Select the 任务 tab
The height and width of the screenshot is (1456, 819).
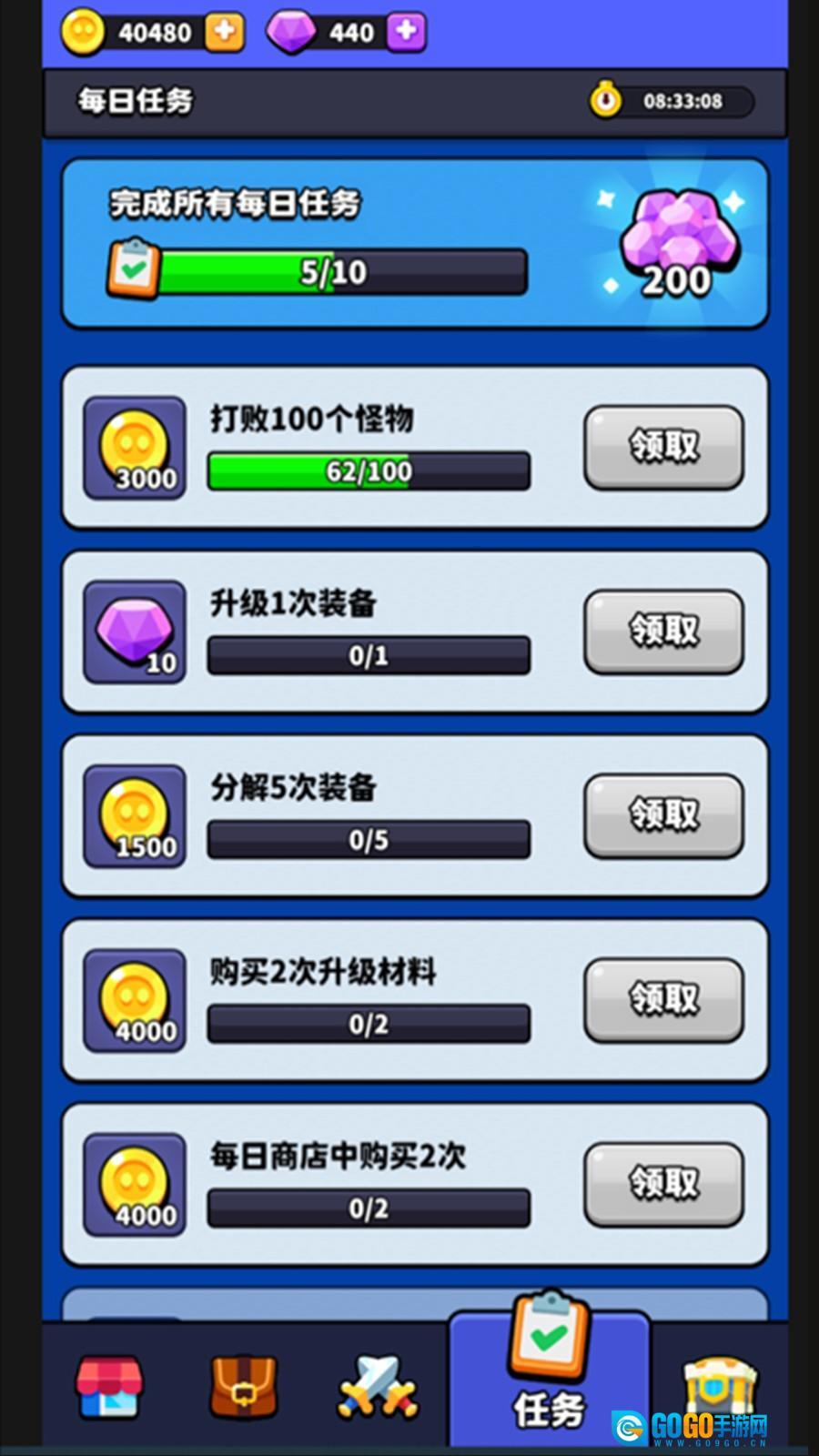coord(549,1374)
